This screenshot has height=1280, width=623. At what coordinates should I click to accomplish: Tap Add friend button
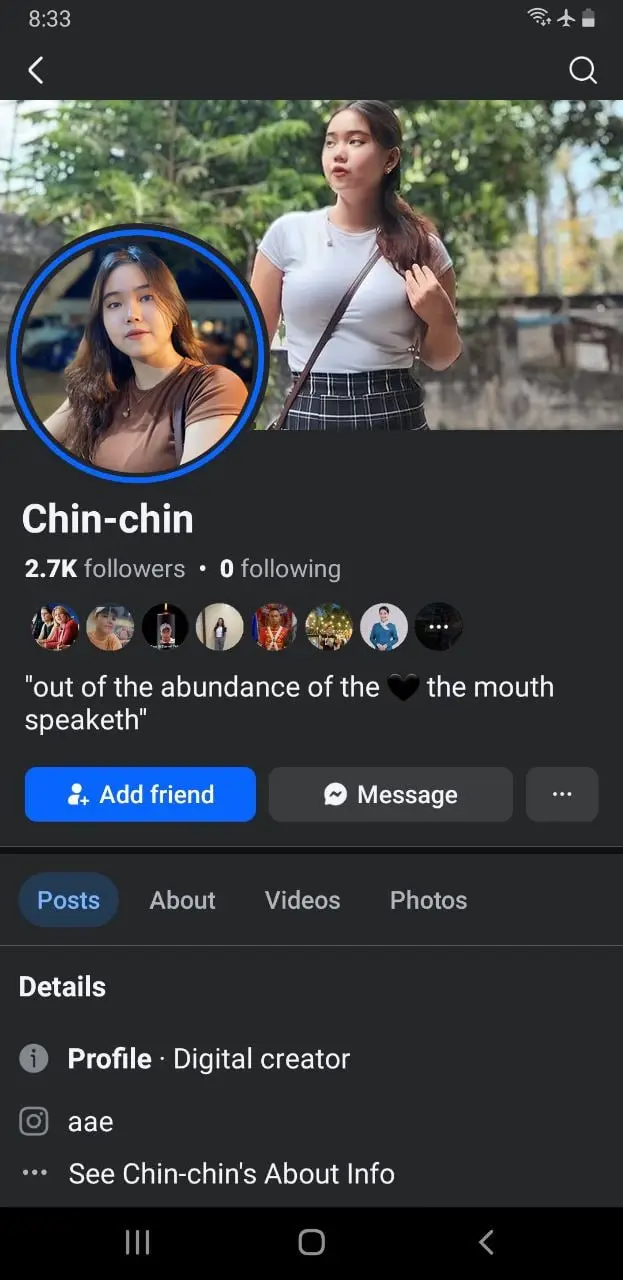(x=140, y=794)
